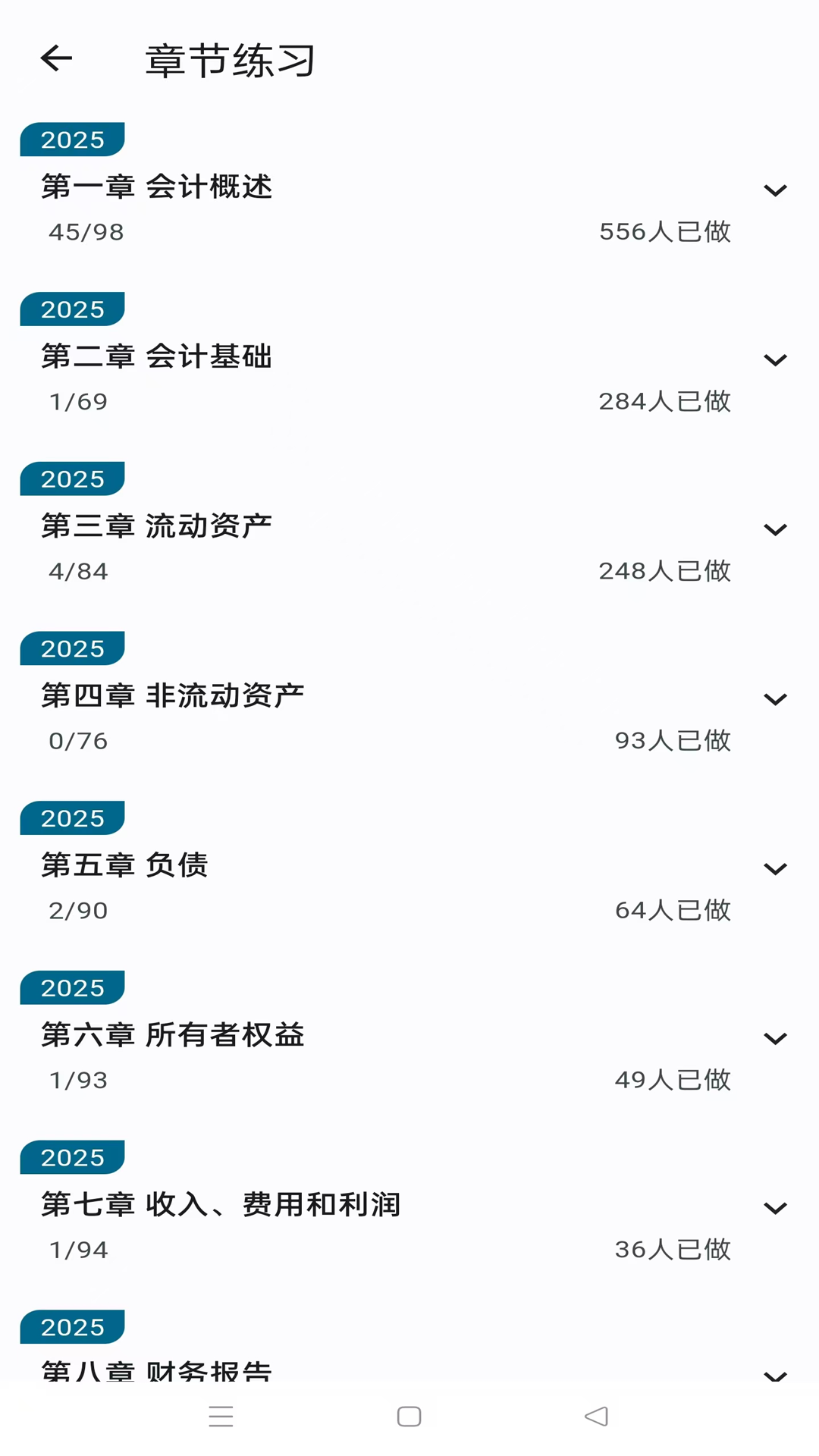The image size is (819, 1456).
Task: Open 第五章 负债 practice
Action: pos(125,864)
